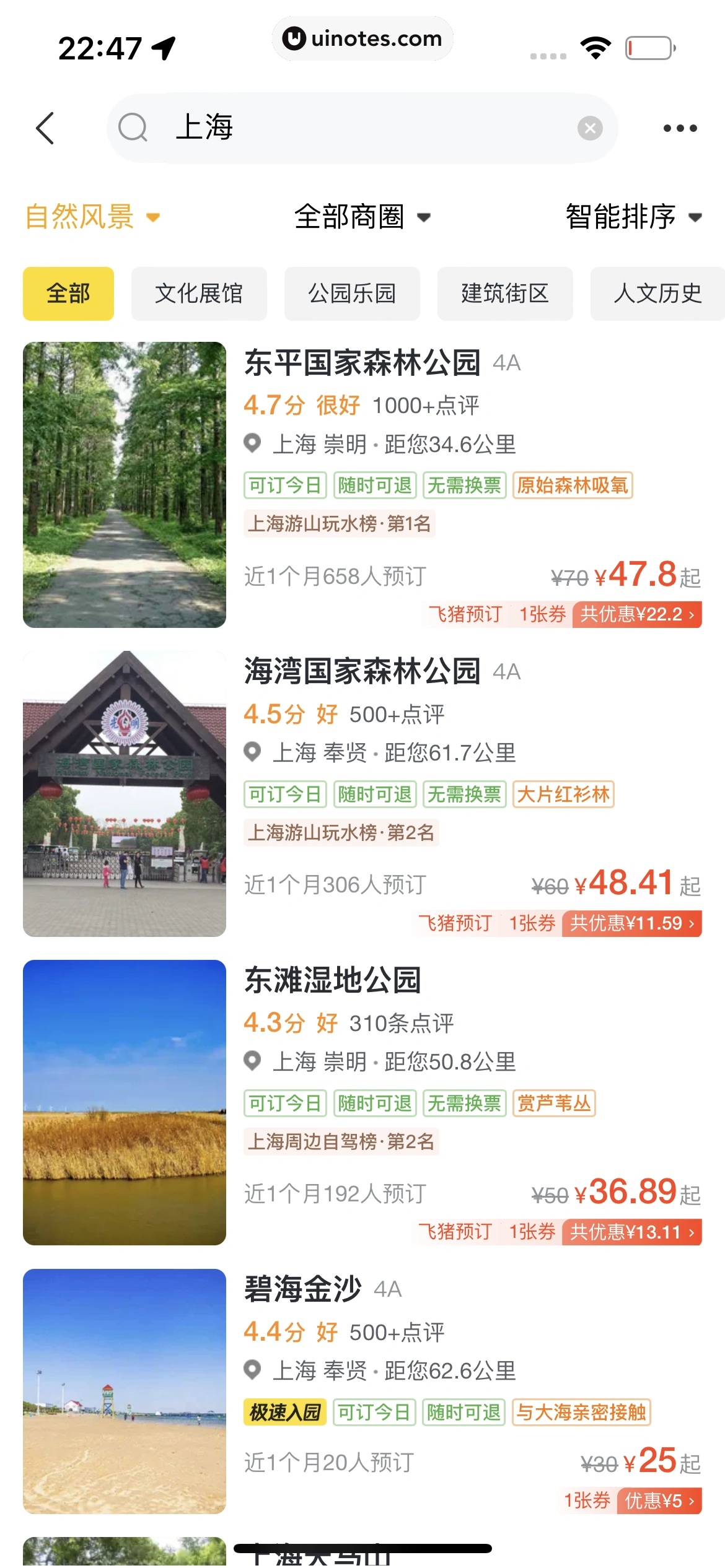Open the 共优惠¥11.59 discount details
Screen dimensions: 725x1568
[x=631, y=923]
